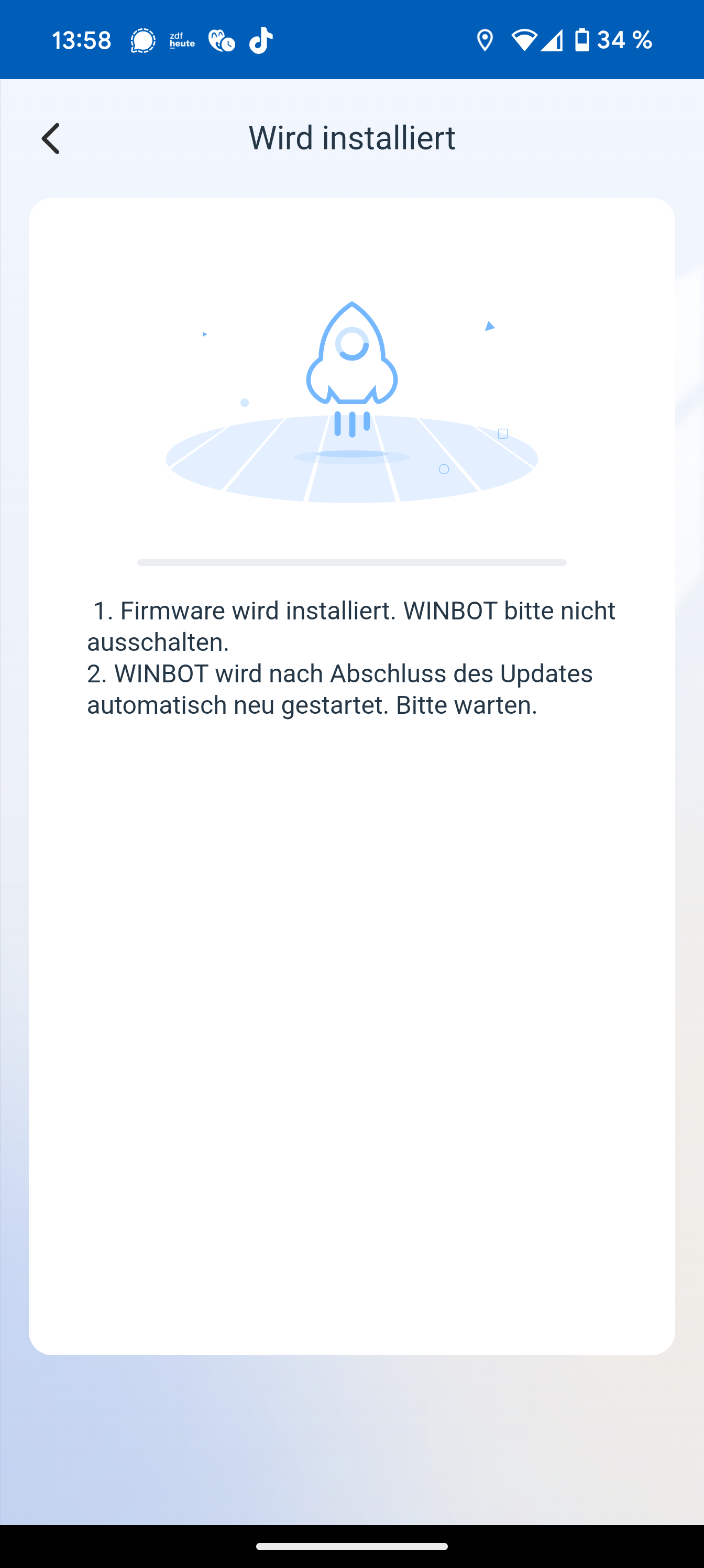The width and height of the screenshot is (704, 1568).
Task: Go back from the Wird installiert screen
Action: (51, 139)
